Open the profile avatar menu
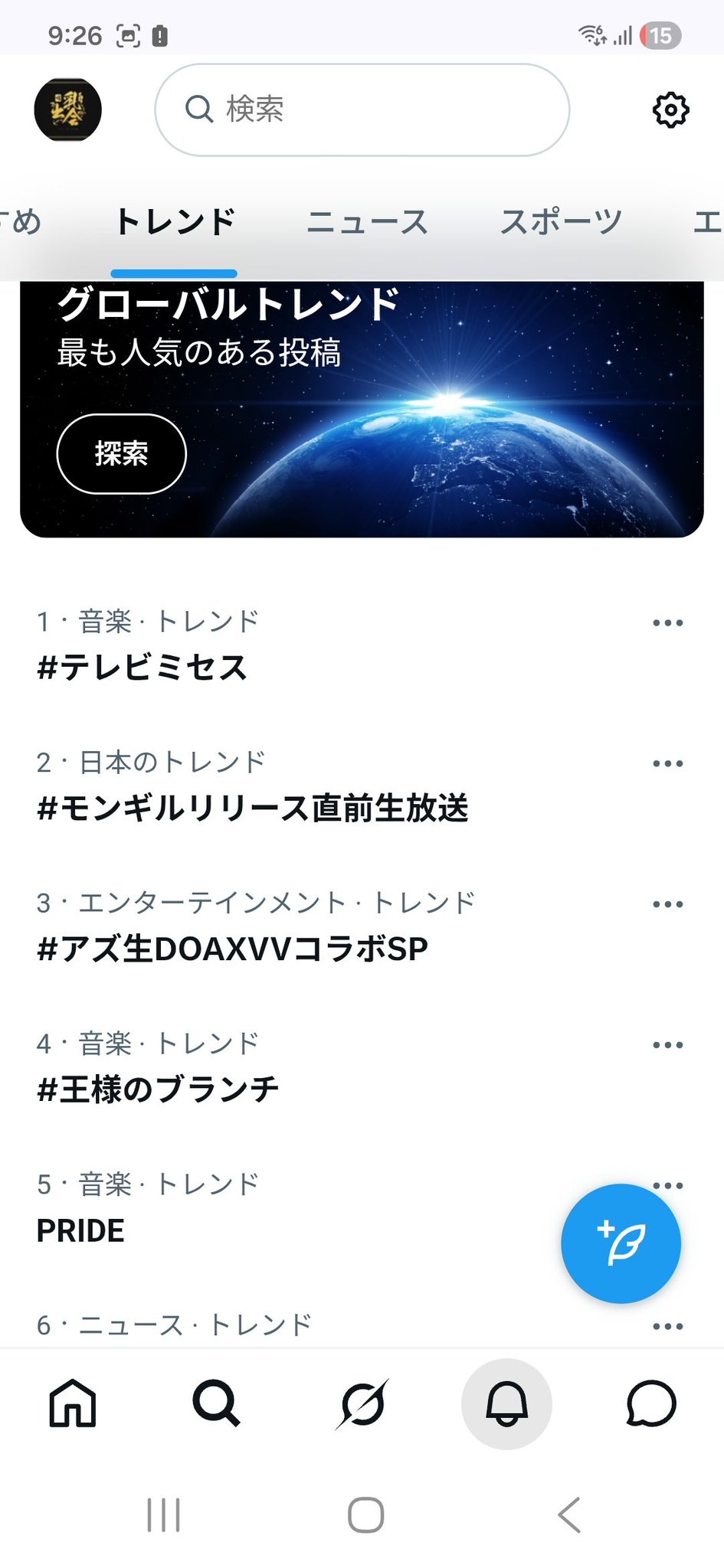This screenshot has width=724, height=1568. point(68,109)
